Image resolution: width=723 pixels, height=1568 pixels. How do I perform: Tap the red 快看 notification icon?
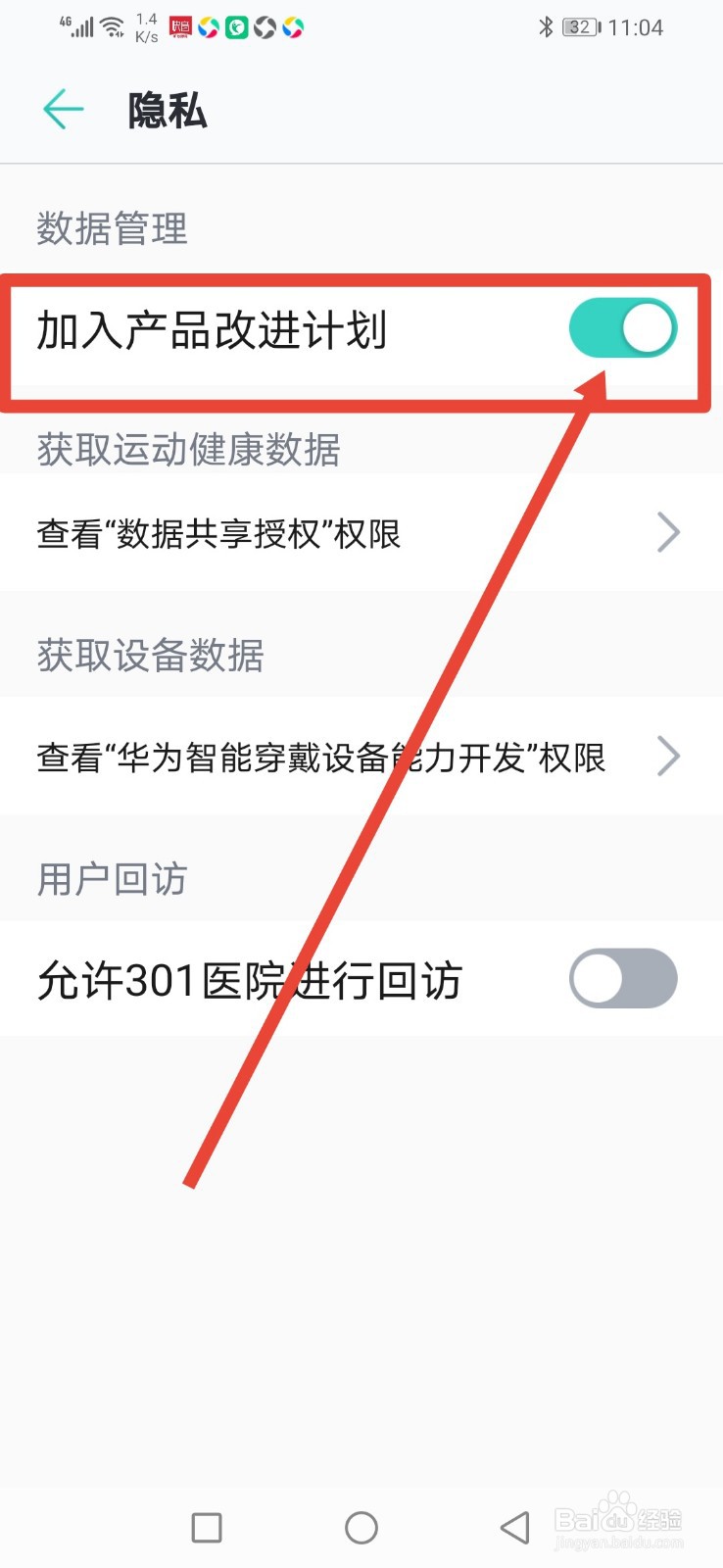[x=180, y=27]
